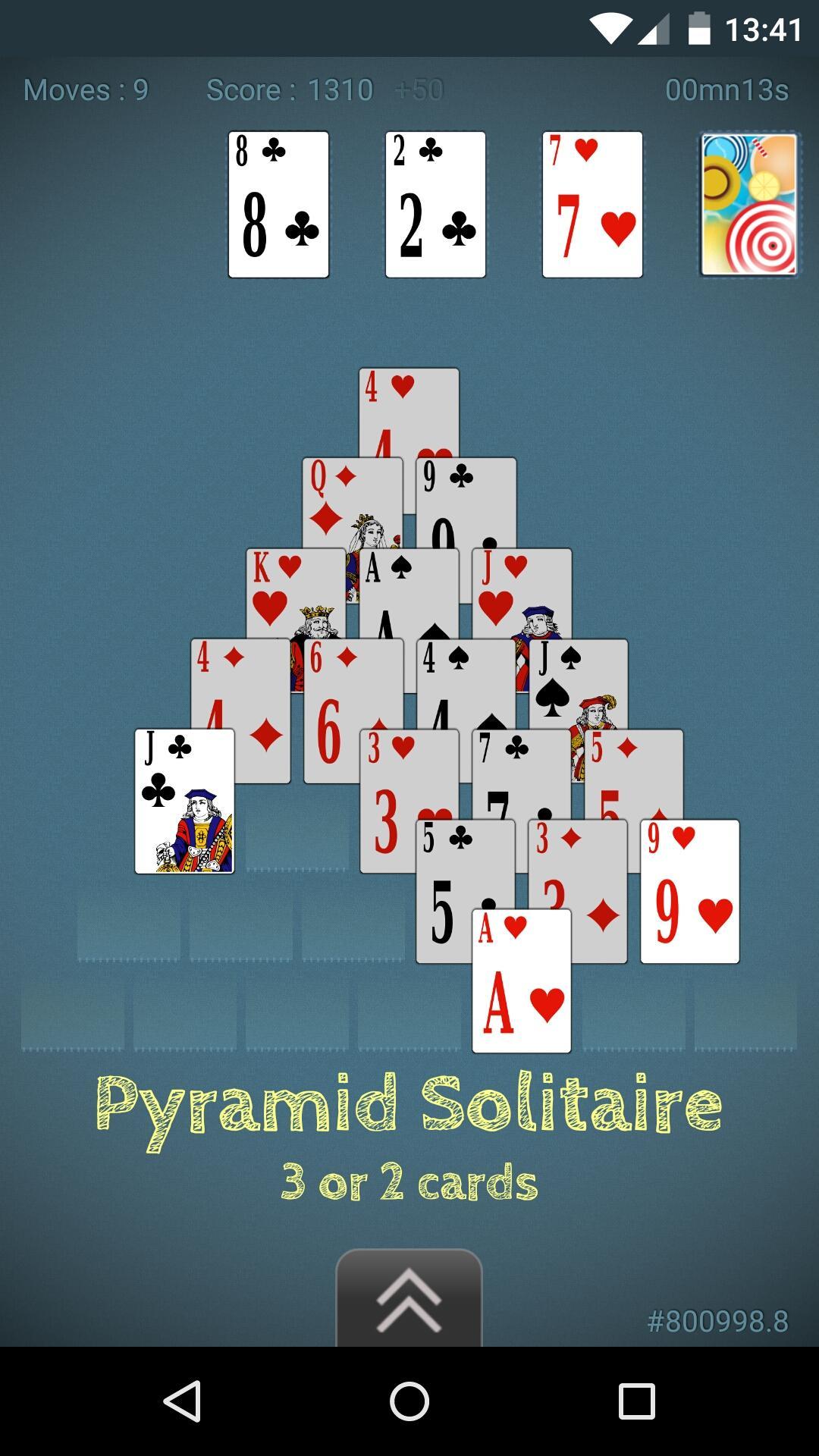This screenshot has height=1456, width=819.
Task: Select the 8 of clubs waste card
Action: tap(278, 204)
